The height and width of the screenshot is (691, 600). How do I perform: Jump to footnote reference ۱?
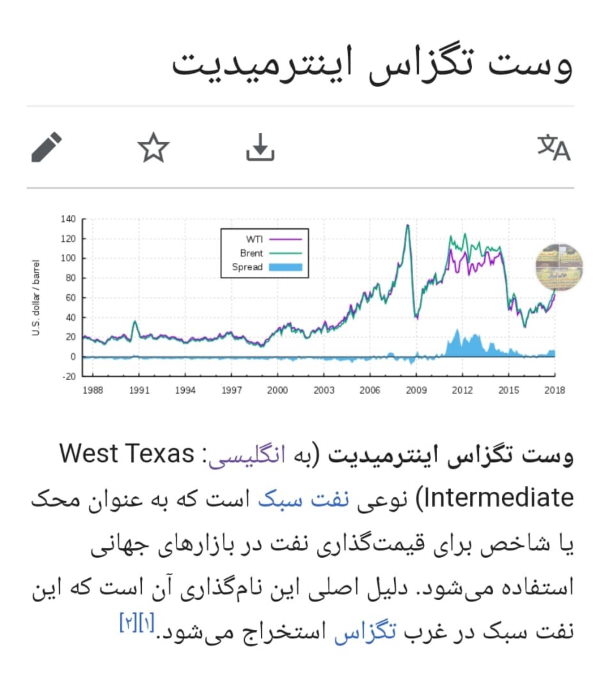(x=146, y=623)
